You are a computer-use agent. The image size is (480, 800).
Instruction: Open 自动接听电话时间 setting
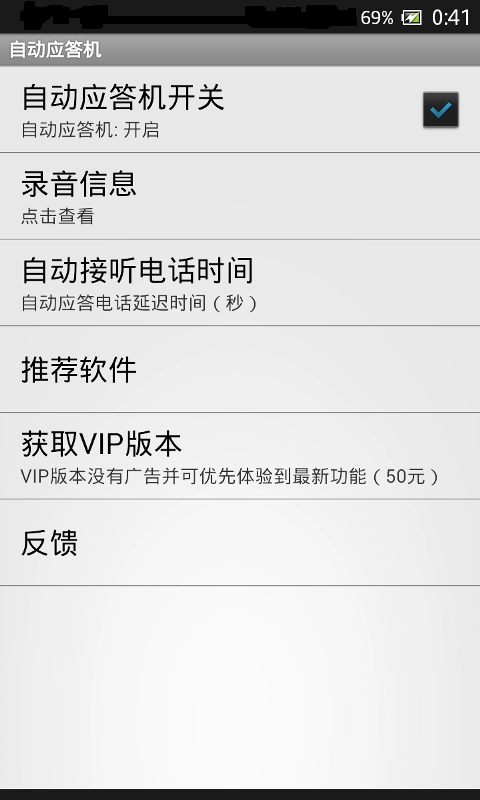click(240, 283)
